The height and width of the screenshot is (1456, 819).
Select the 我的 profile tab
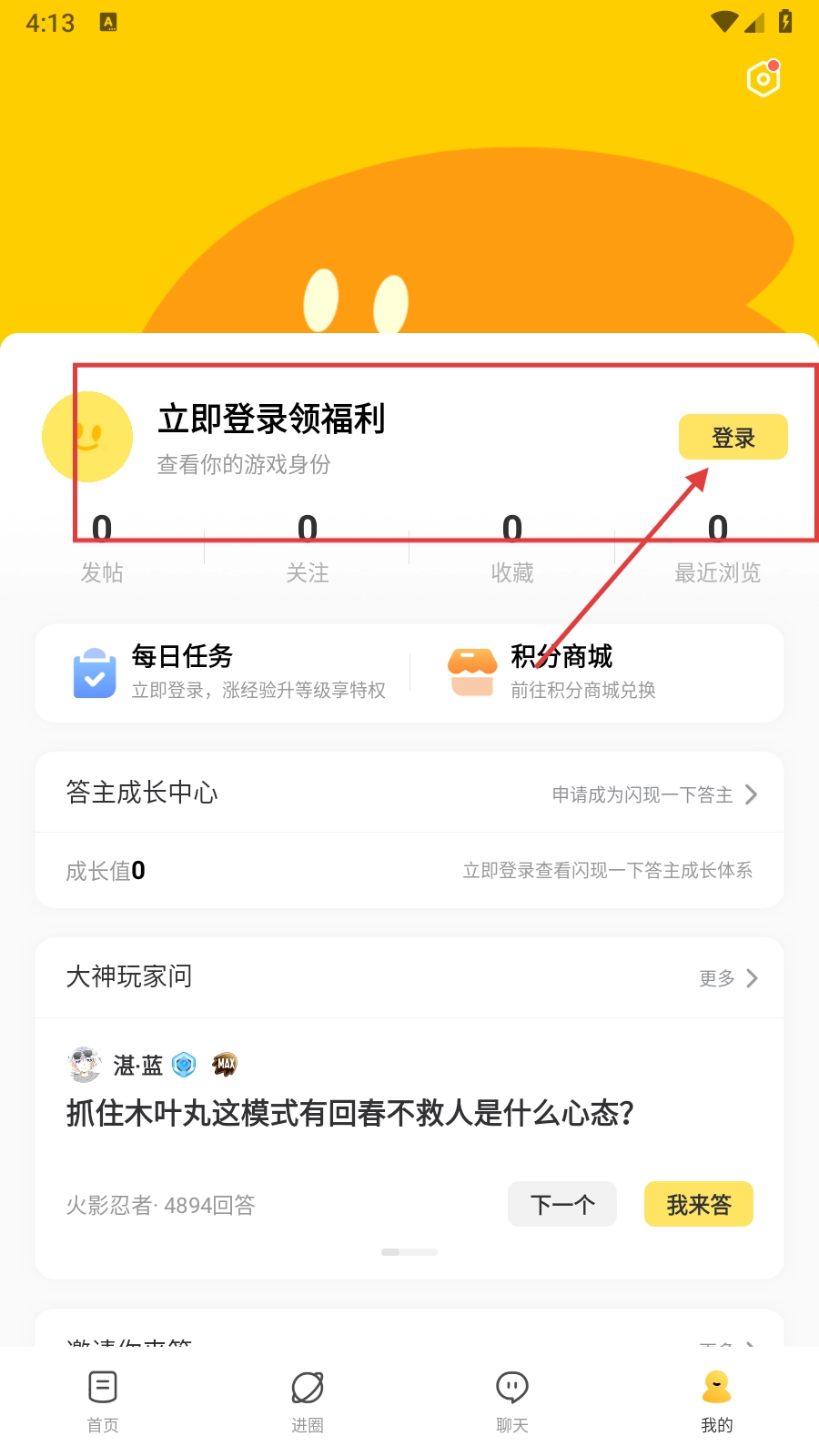pos(717,1401)
